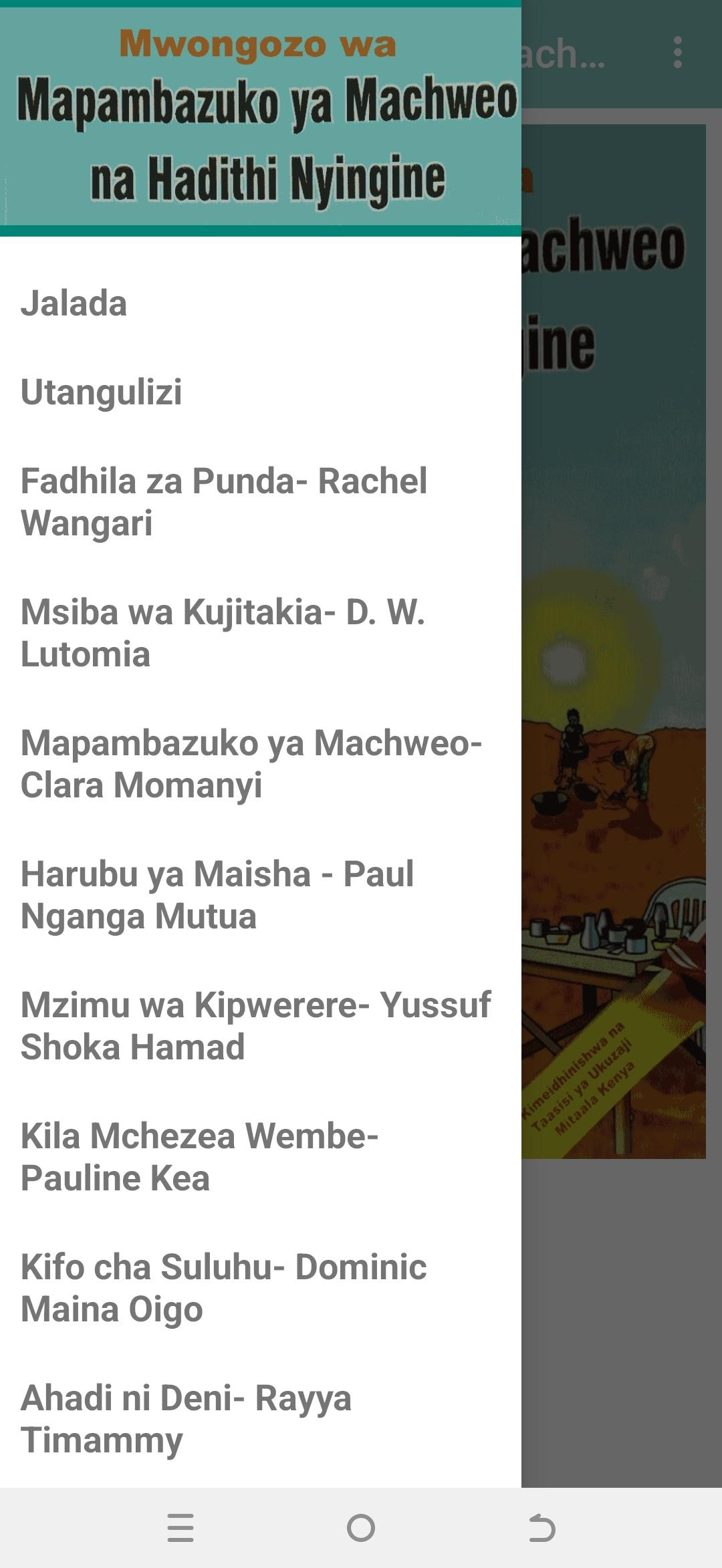Open Msiba wa Kujitakia by D. W. Lutomia

261,632
